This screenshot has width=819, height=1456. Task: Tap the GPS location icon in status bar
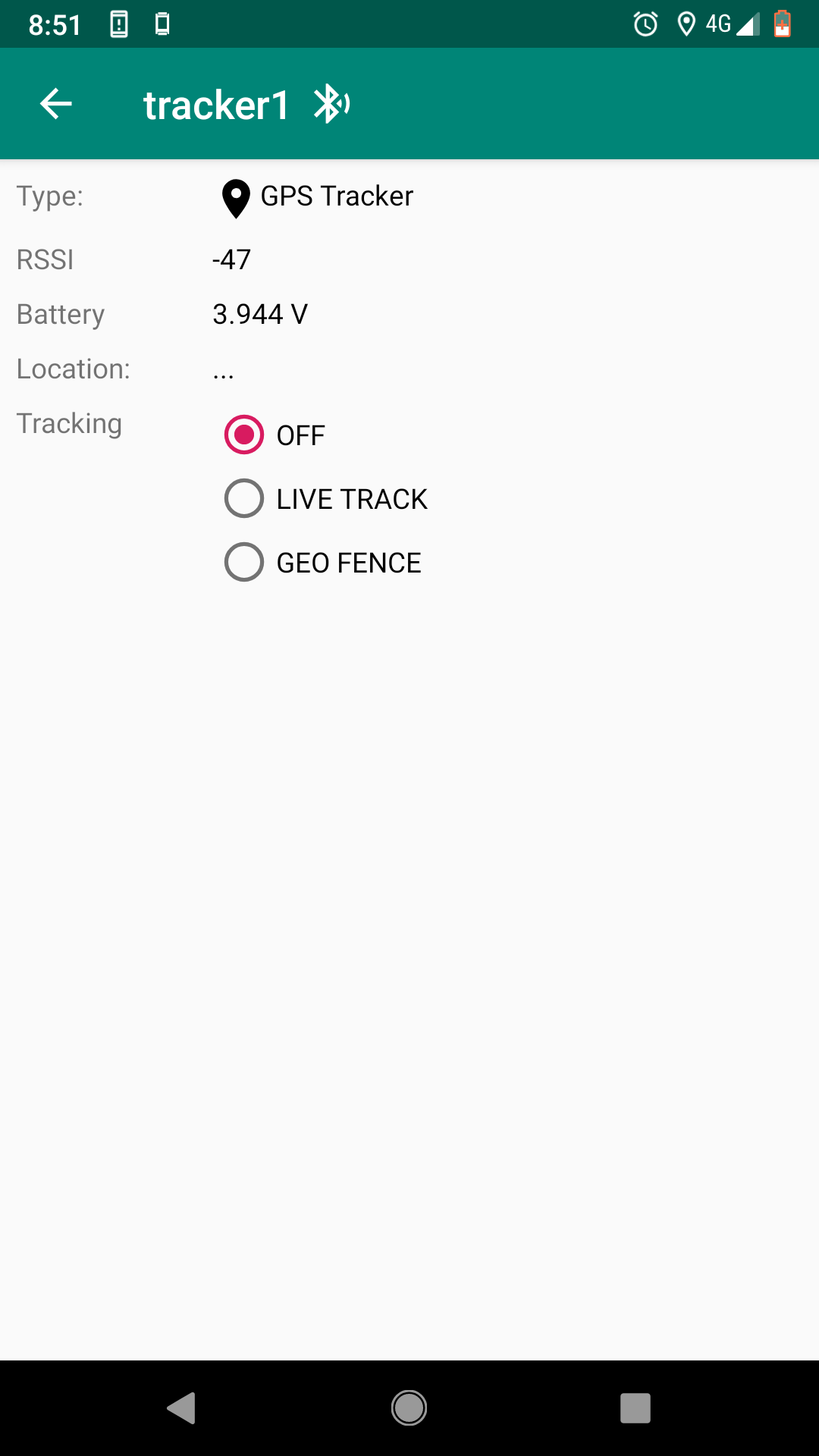pyautogui.click(x=686, y=25)
